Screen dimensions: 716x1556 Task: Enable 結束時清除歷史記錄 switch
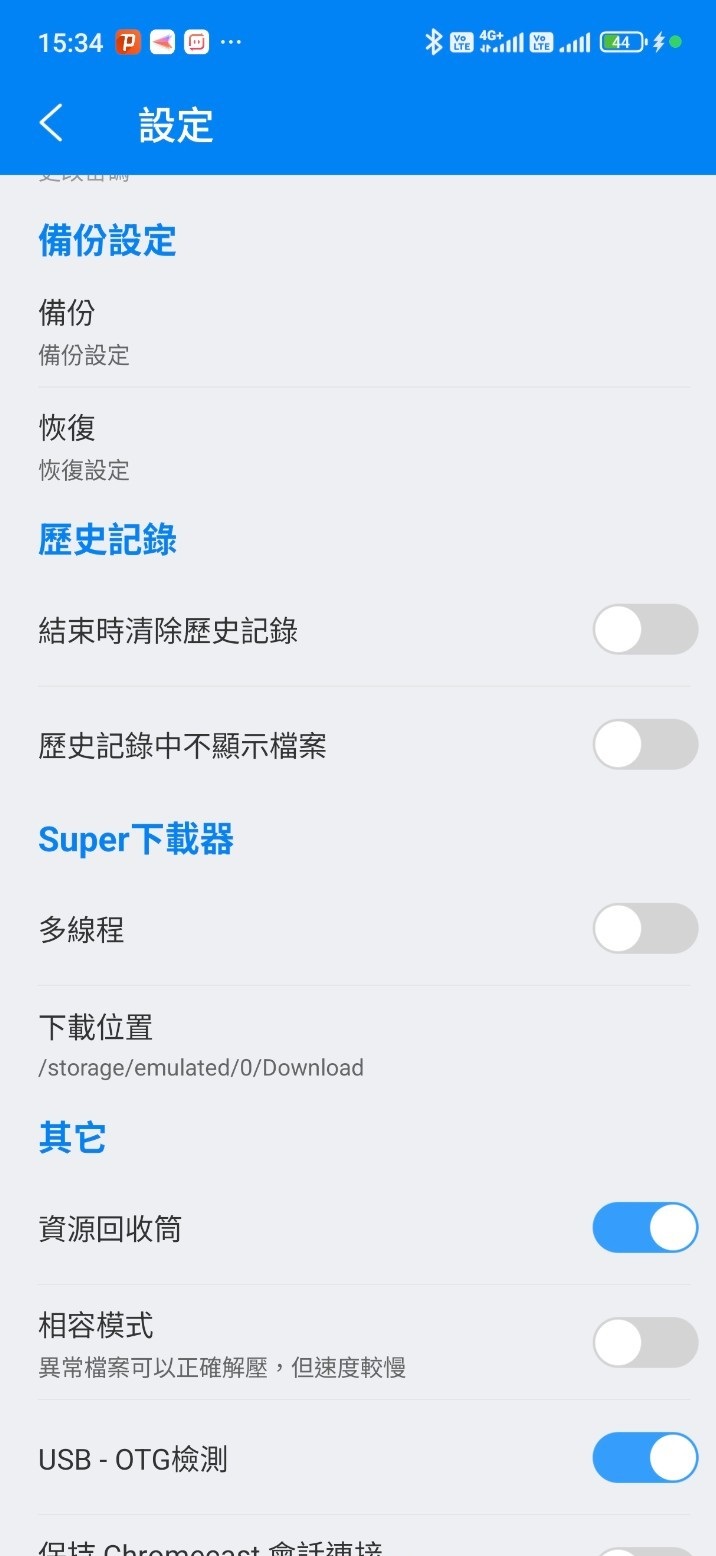pos(644,630)
